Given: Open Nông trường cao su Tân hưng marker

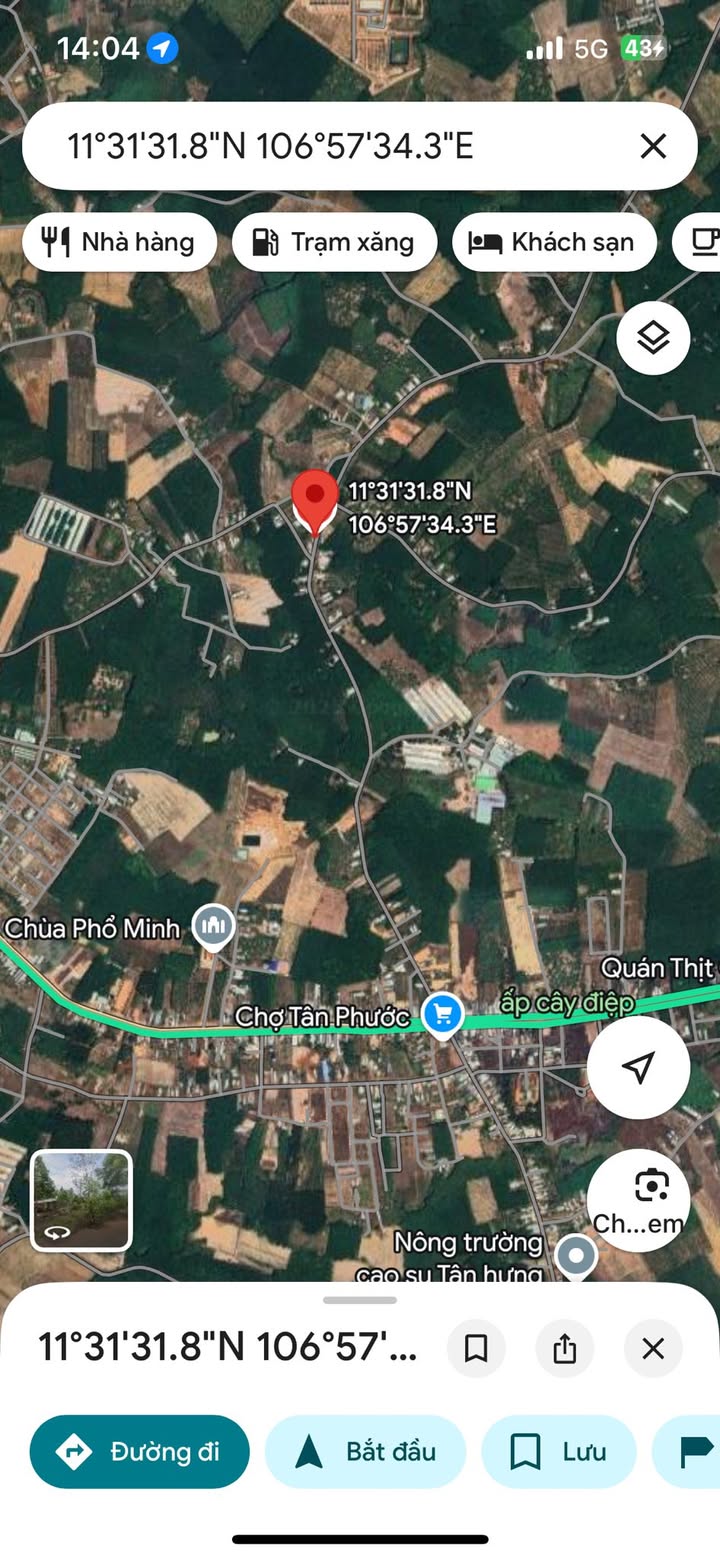Looking at the screenshot, I should click(575, 1254).
